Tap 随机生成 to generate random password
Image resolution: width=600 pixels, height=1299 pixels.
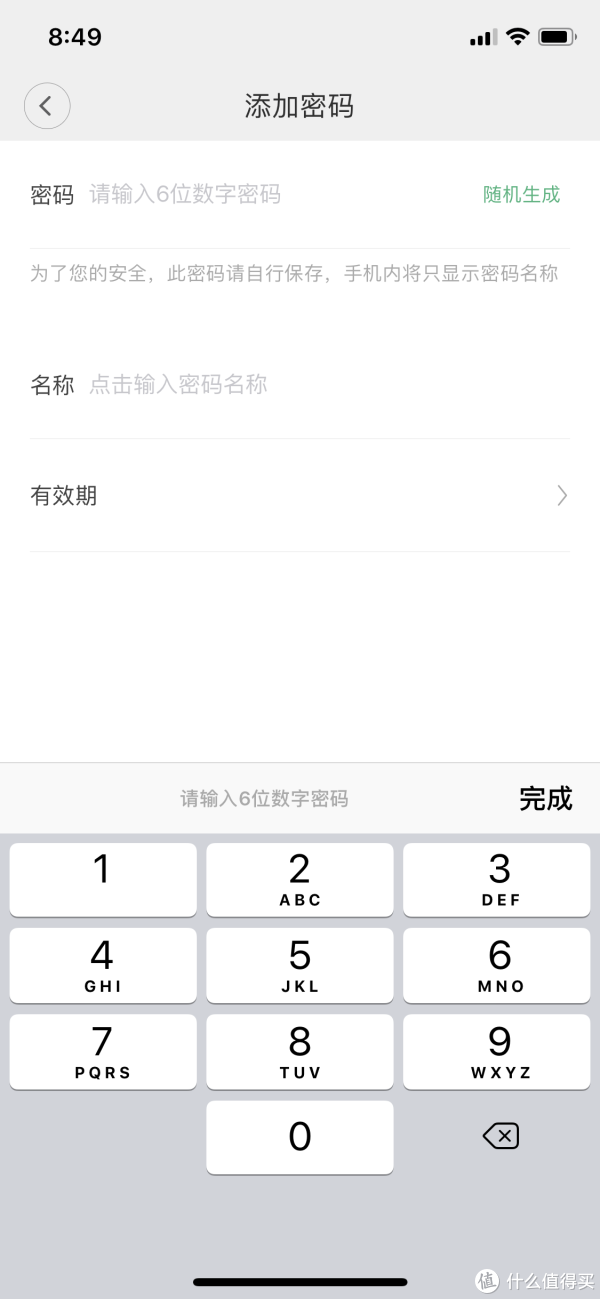click(x=521, y=194)
